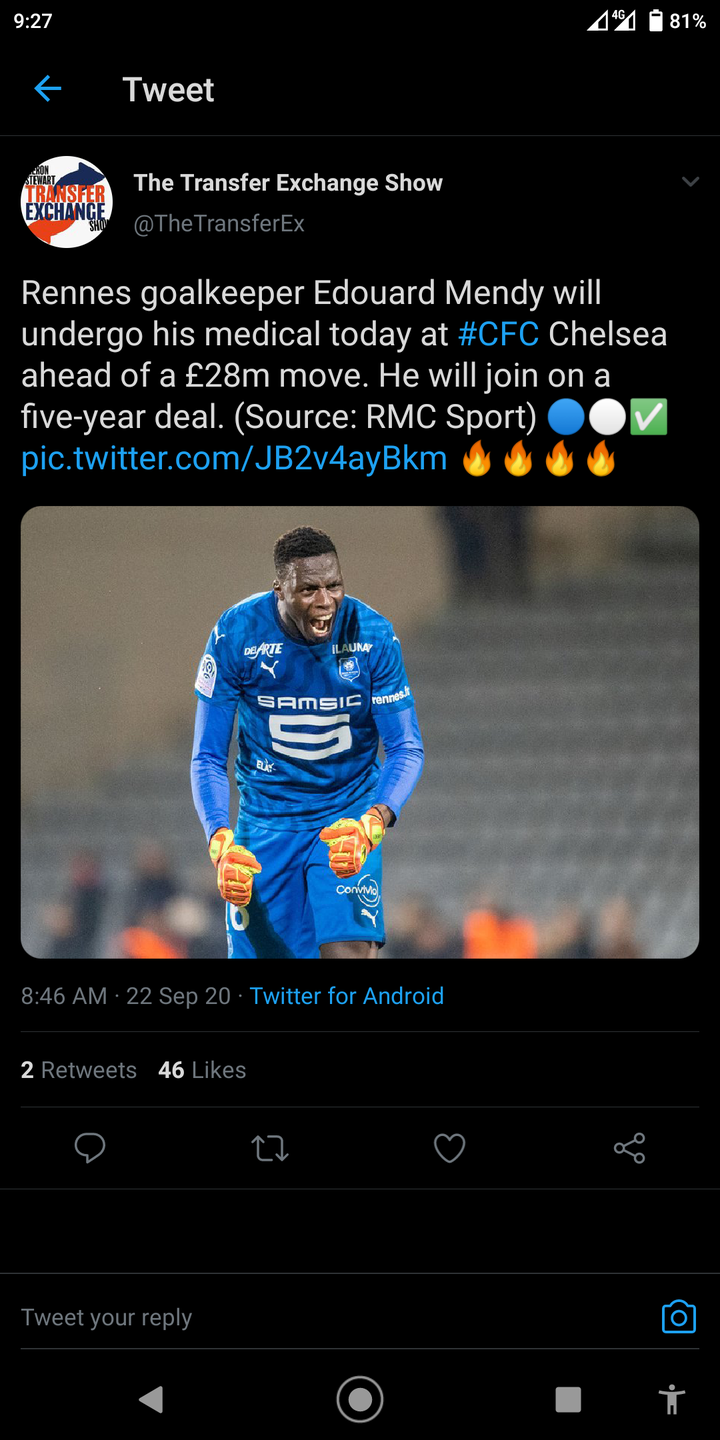Open the @TheTransferEx account handle
Image resolution: width=720 pixels, height=1440 pixels.
click(219, 224)
